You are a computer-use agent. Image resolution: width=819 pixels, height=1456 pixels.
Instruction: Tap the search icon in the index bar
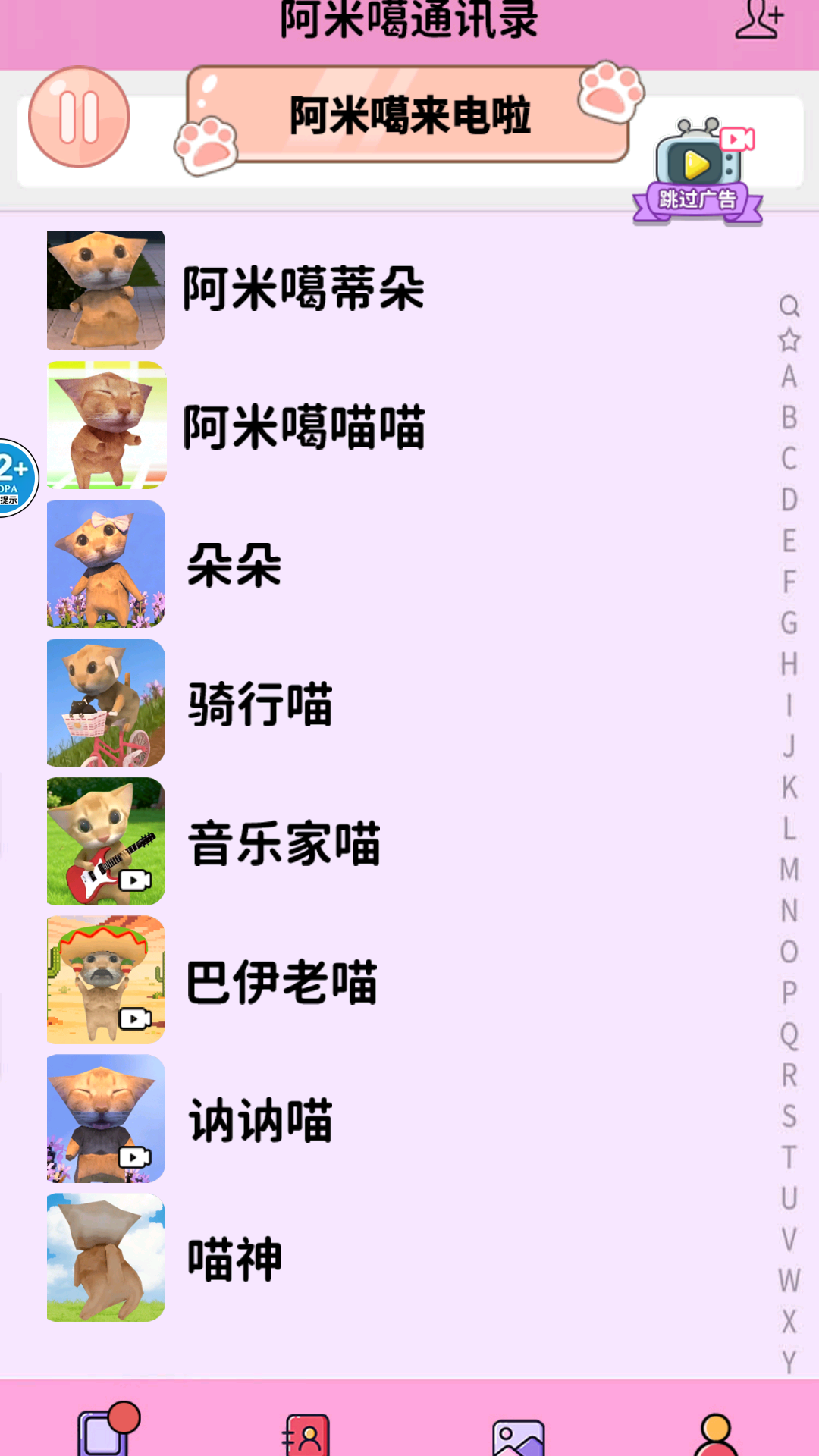click(x=789, y=306)
